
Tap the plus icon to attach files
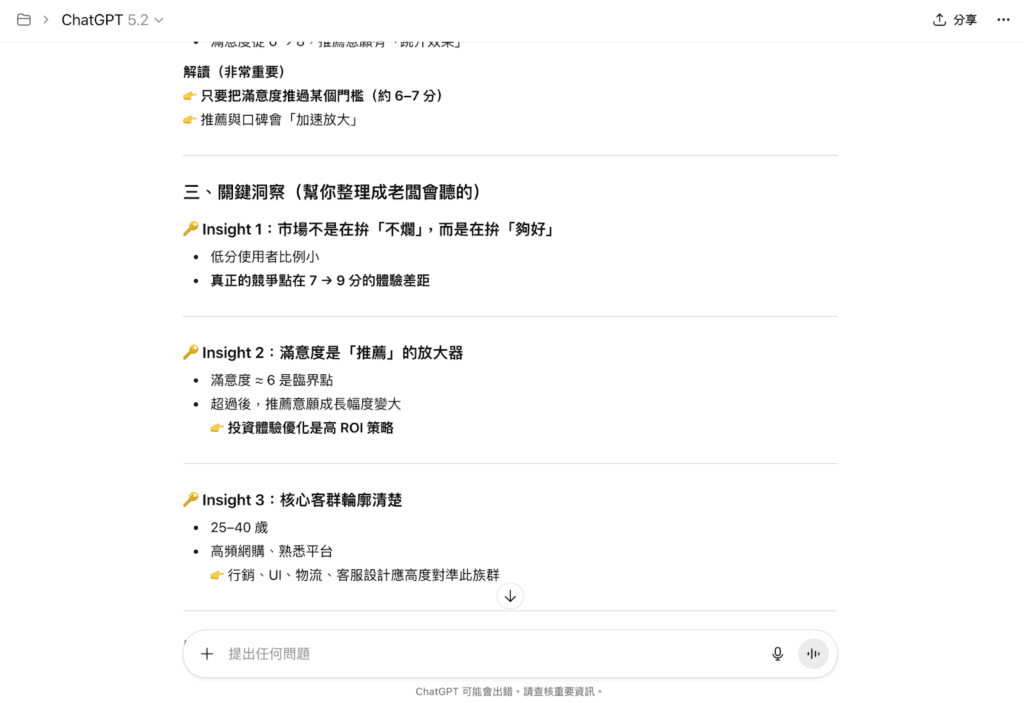tap(207, 654)
